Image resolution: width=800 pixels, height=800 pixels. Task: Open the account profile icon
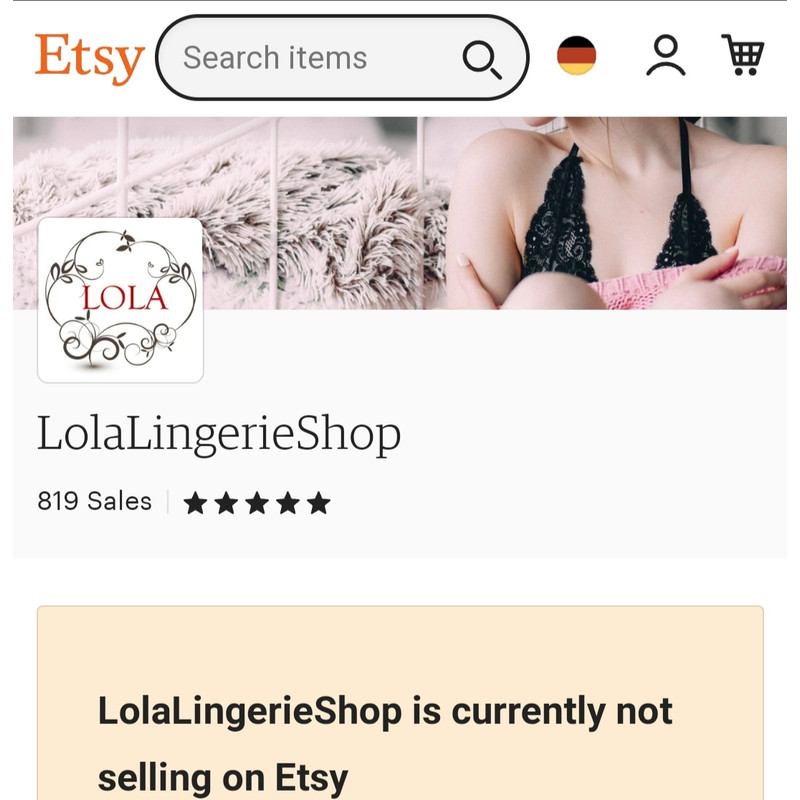(x=665, y=56)
